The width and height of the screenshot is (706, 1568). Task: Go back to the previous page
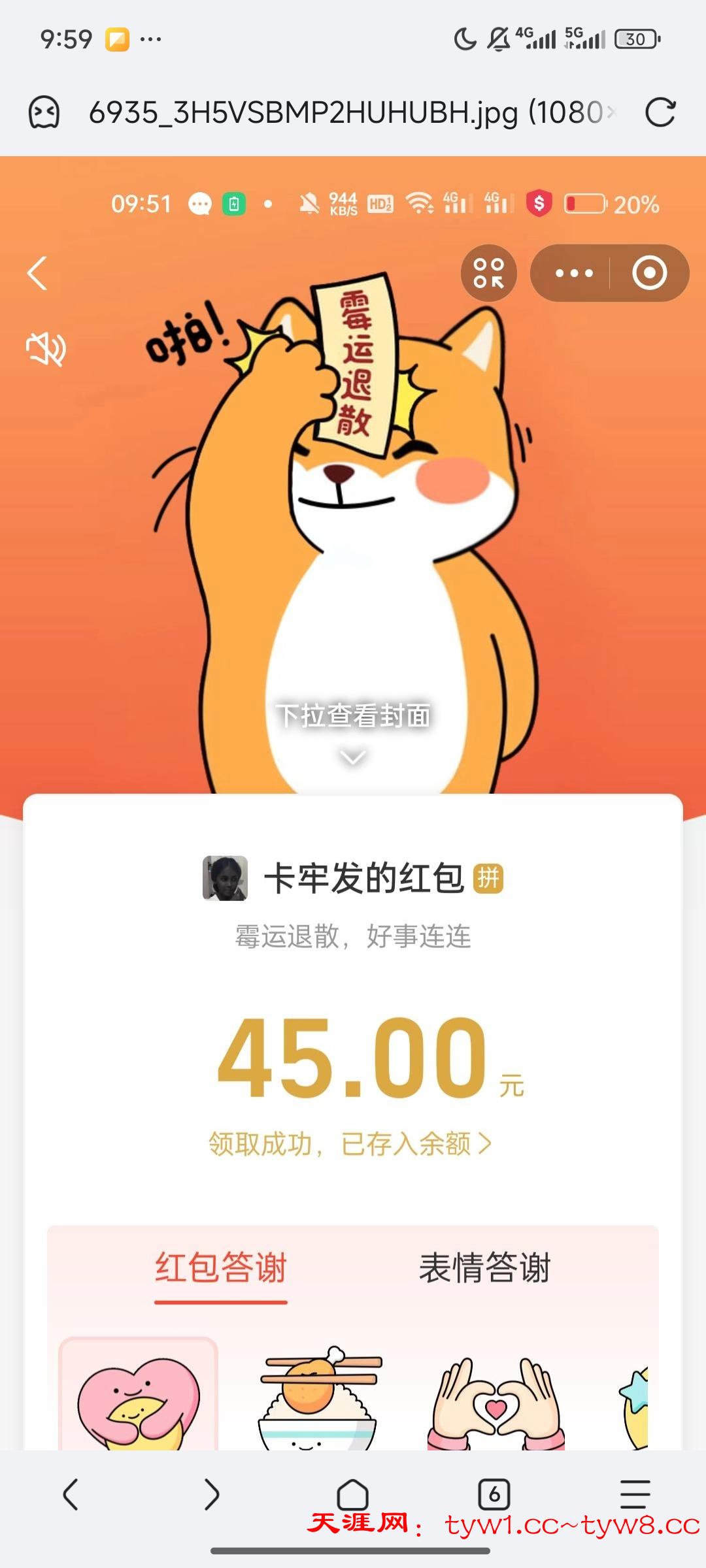pyautogui.click(x=71, y=1494)
